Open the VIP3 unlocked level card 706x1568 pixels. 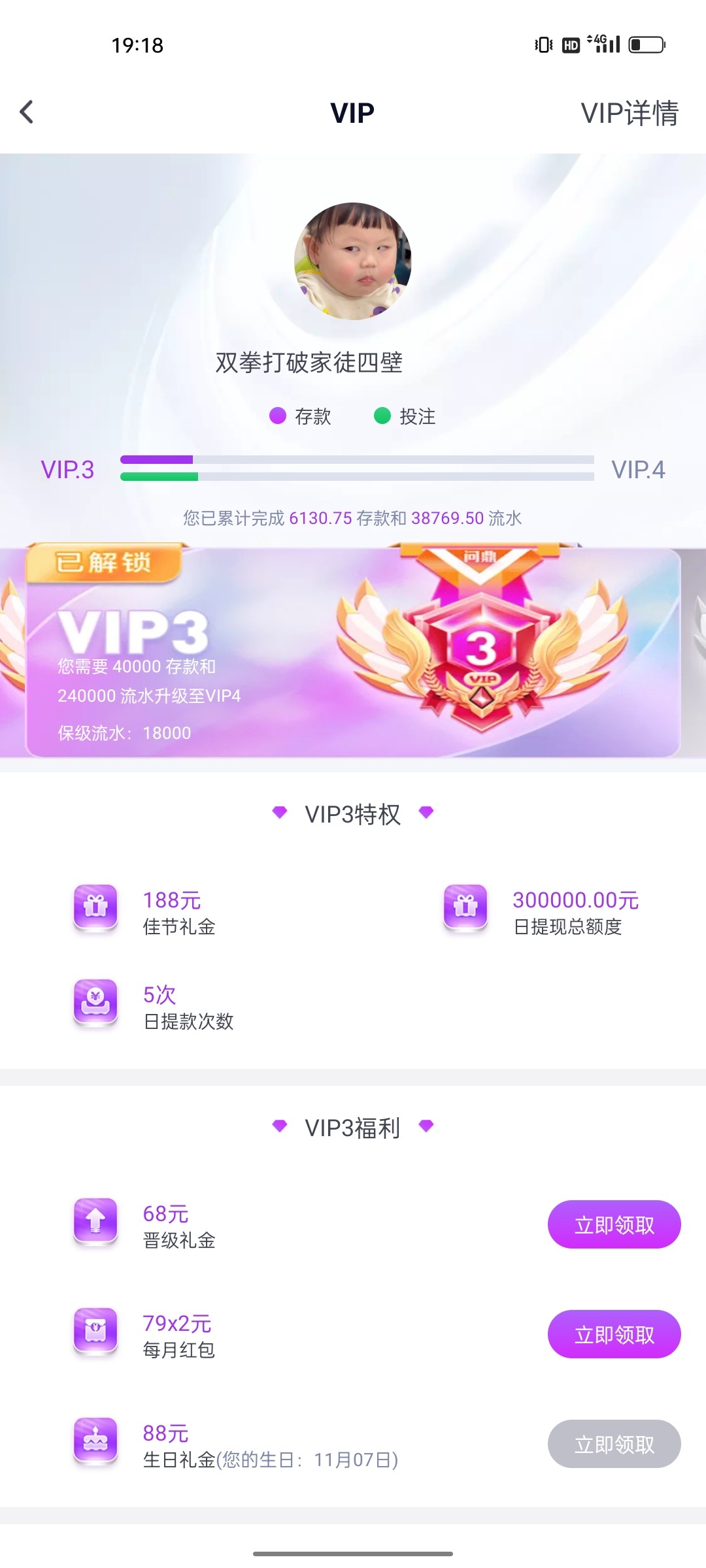tap(353, 652)
